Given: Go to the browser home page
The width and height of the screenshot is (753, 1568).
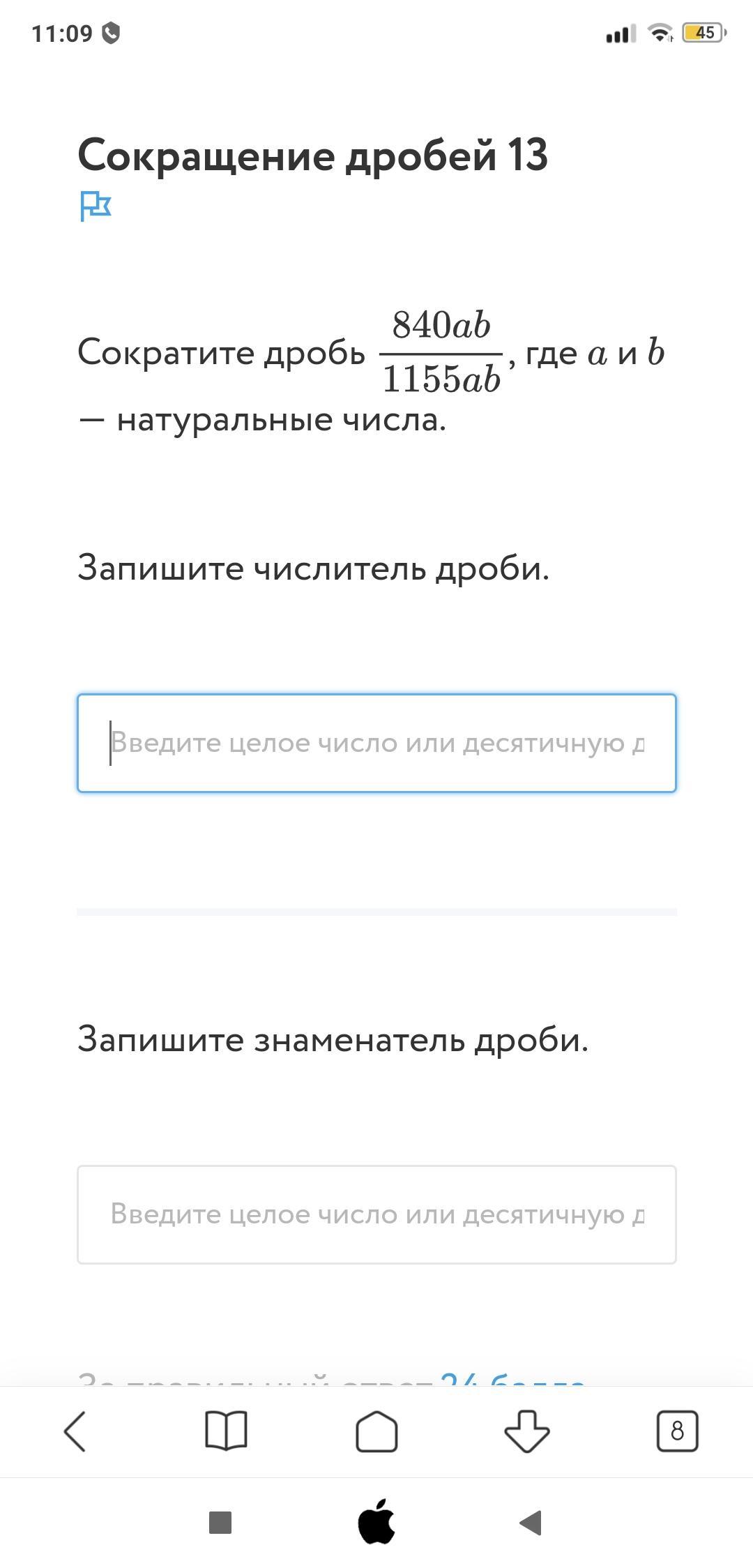Looking at the screenshot, I should [376, 1431].
